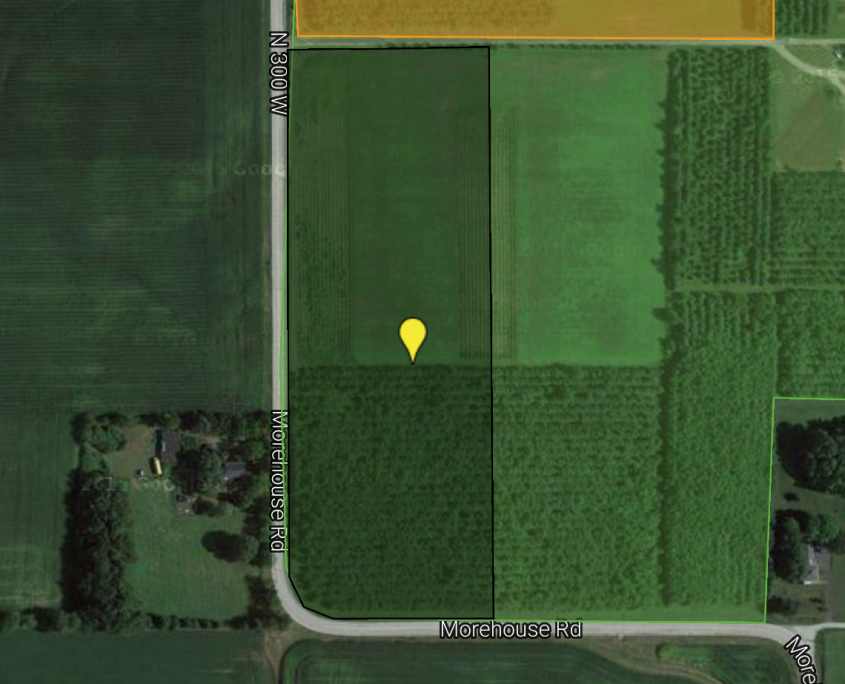Select the orange highlighted parcel

coord(534,18)
